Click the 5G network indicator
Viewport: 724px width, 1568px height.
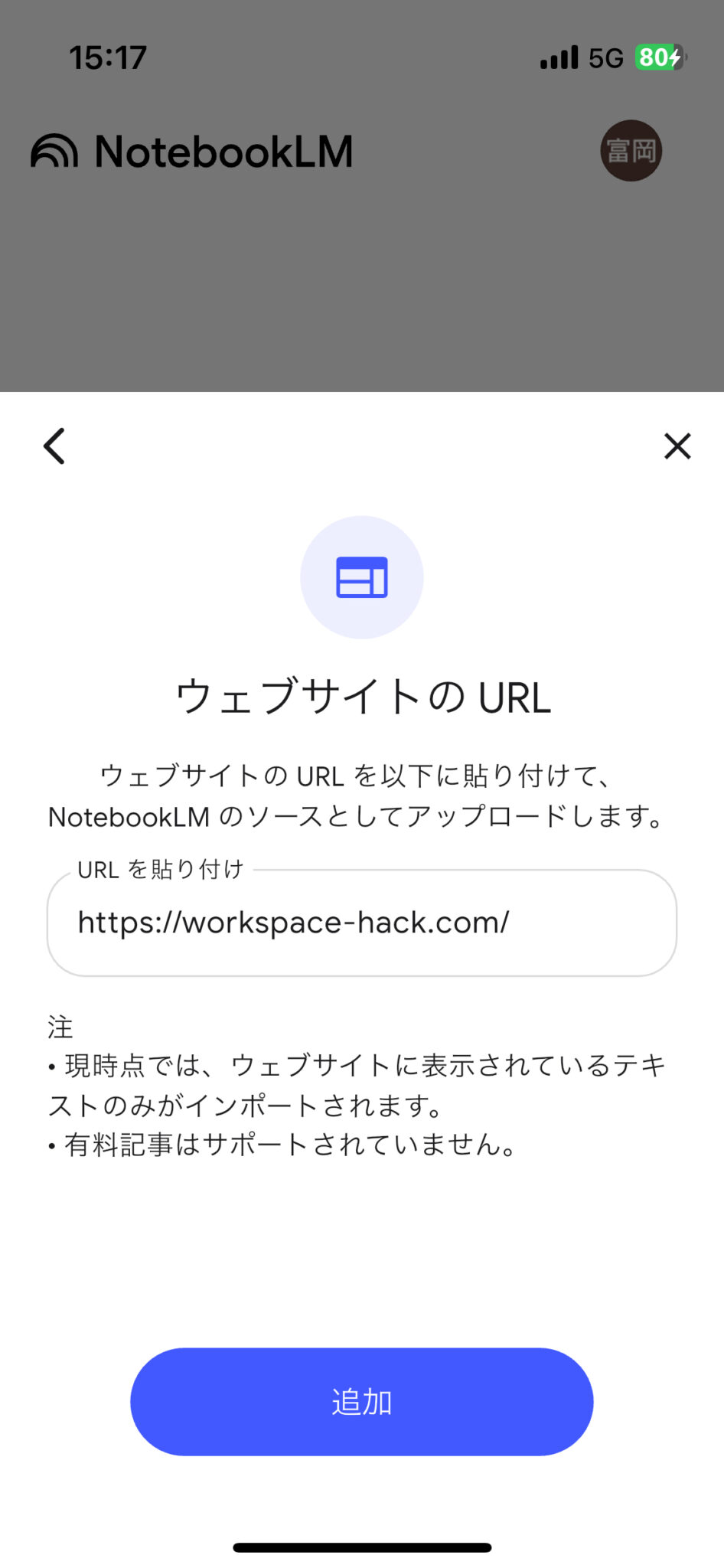(x=605, y=57)
